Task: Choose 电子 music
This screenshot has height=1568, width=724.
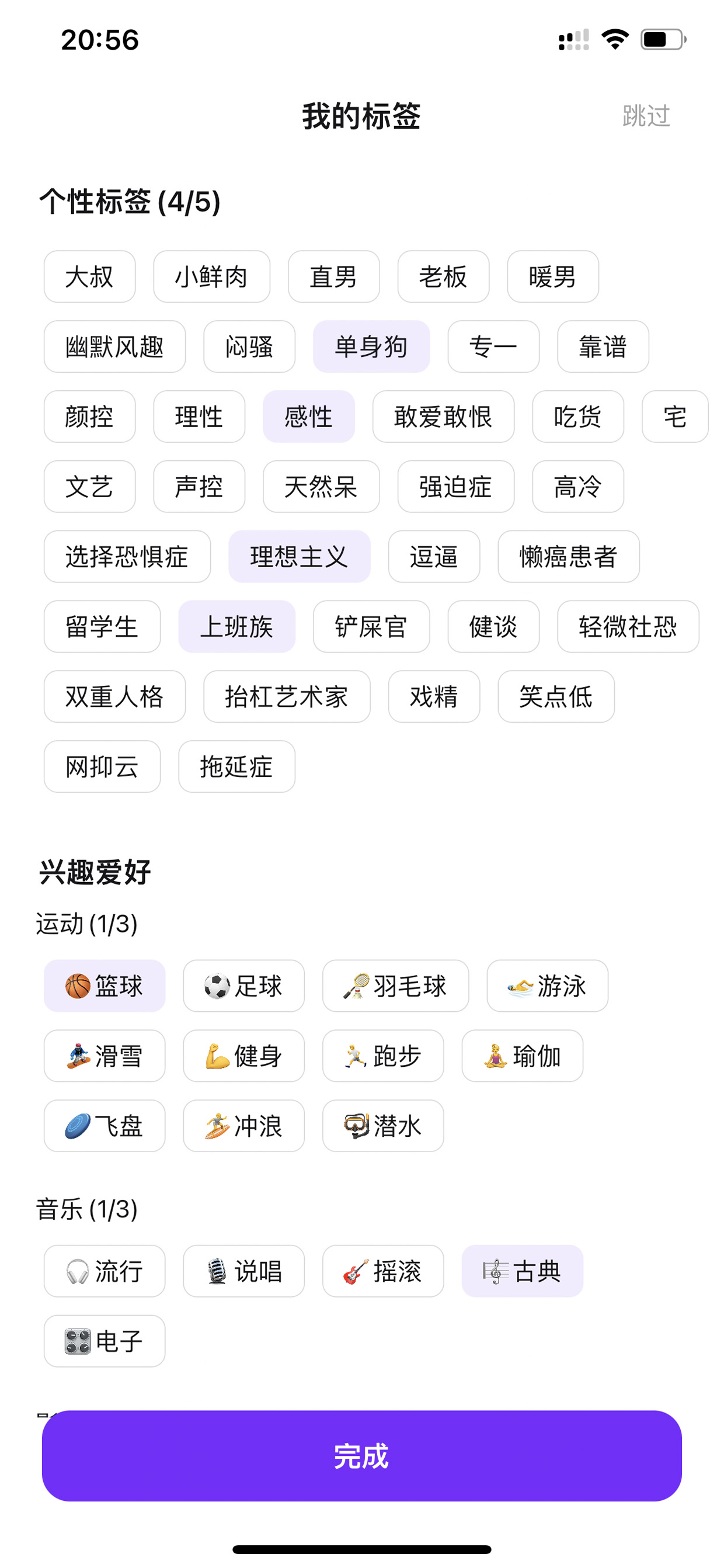Action: (104, 1341)
